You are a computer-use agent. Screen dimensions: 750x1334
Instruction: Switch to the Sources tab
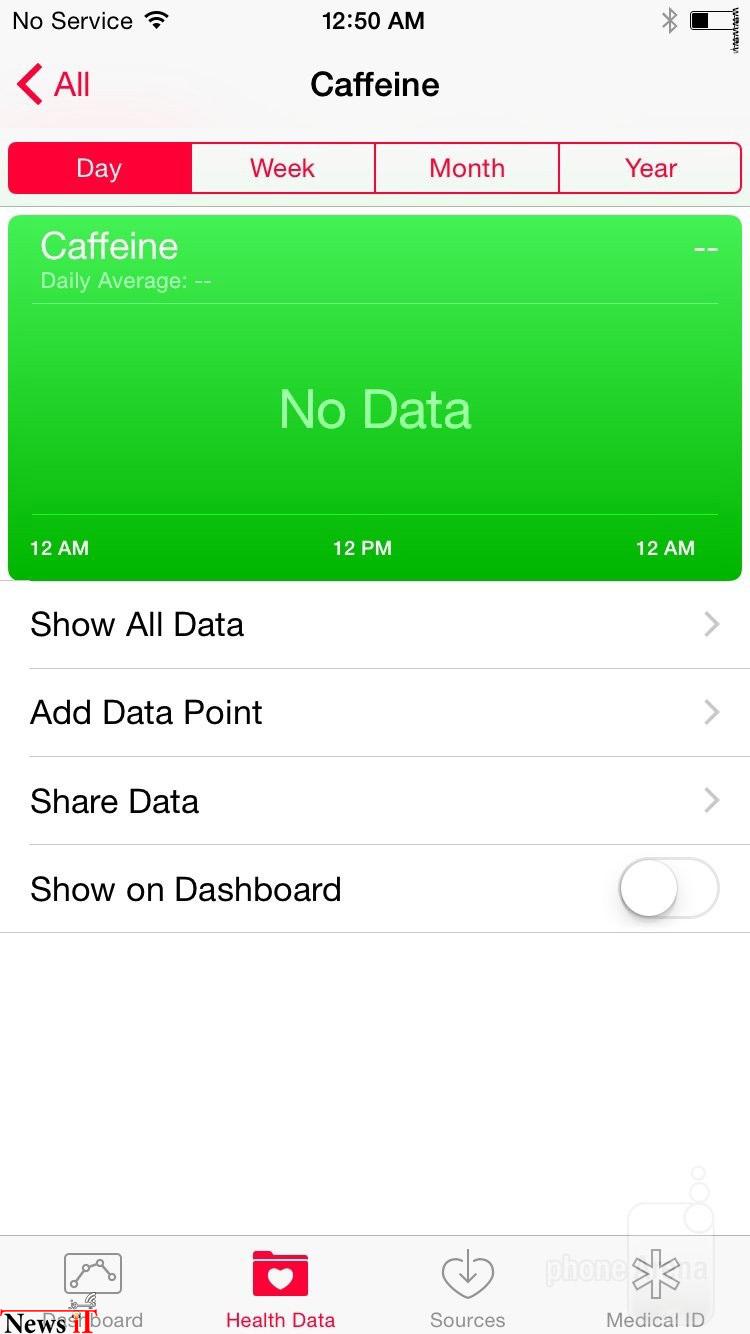(x=467, y=1290)
